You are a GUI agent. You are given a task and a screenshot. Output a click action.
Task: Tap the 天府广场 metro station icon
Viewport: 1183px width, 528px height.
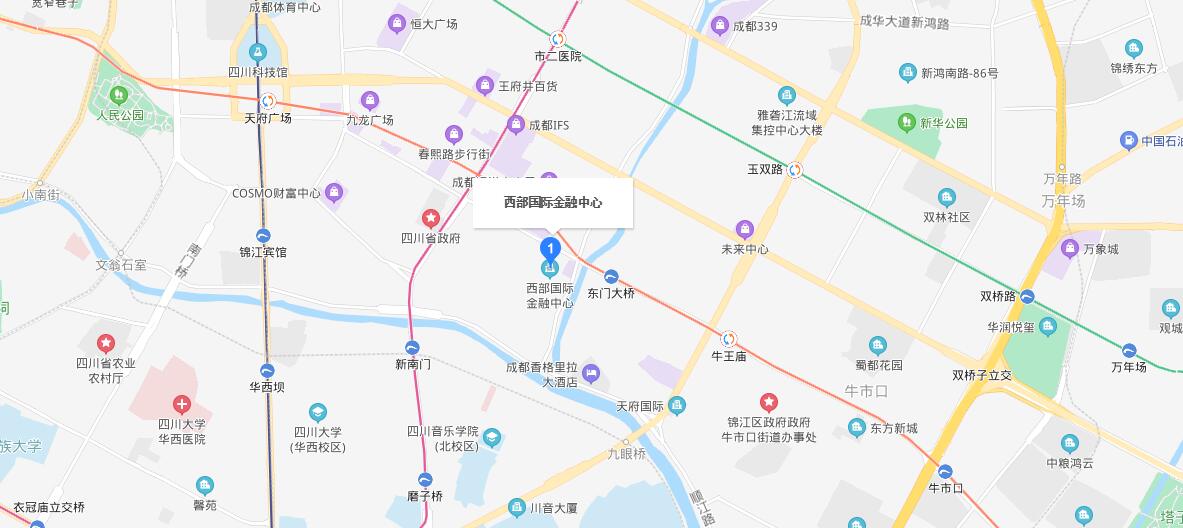(267, 101)
